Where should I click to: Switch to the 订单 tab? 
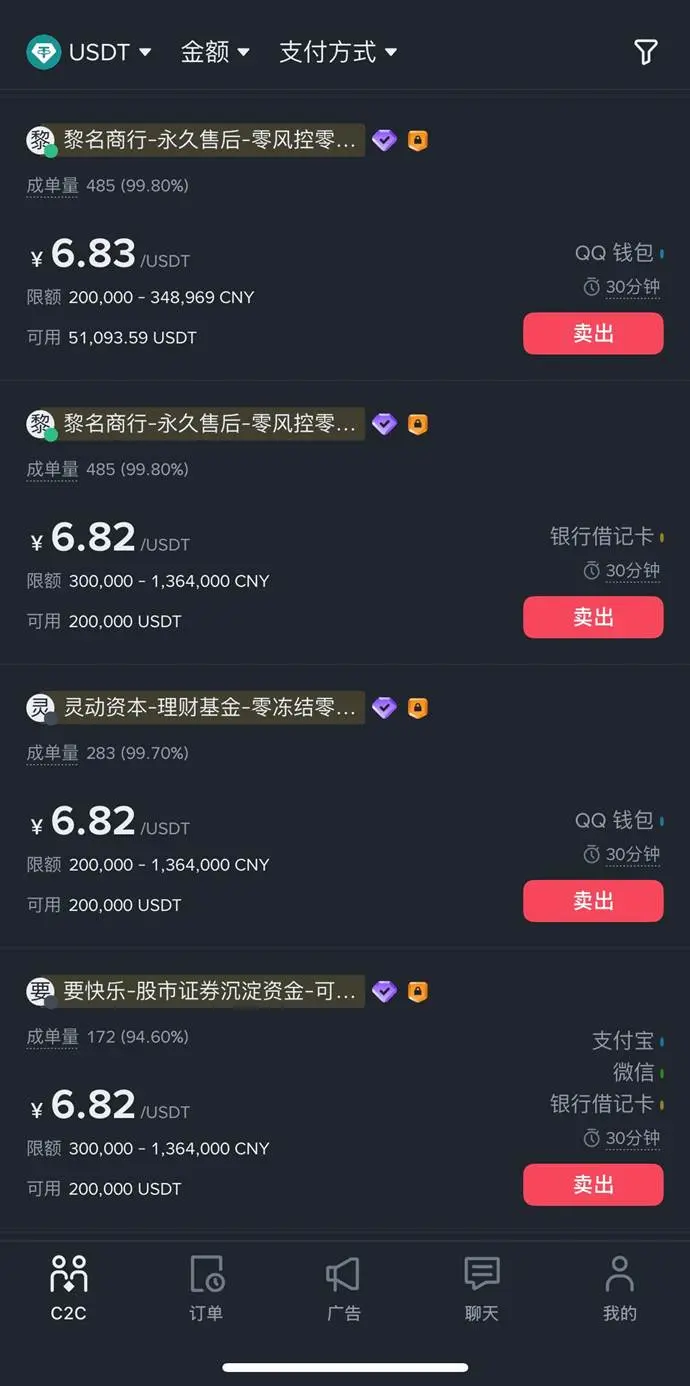[206, 1288]
